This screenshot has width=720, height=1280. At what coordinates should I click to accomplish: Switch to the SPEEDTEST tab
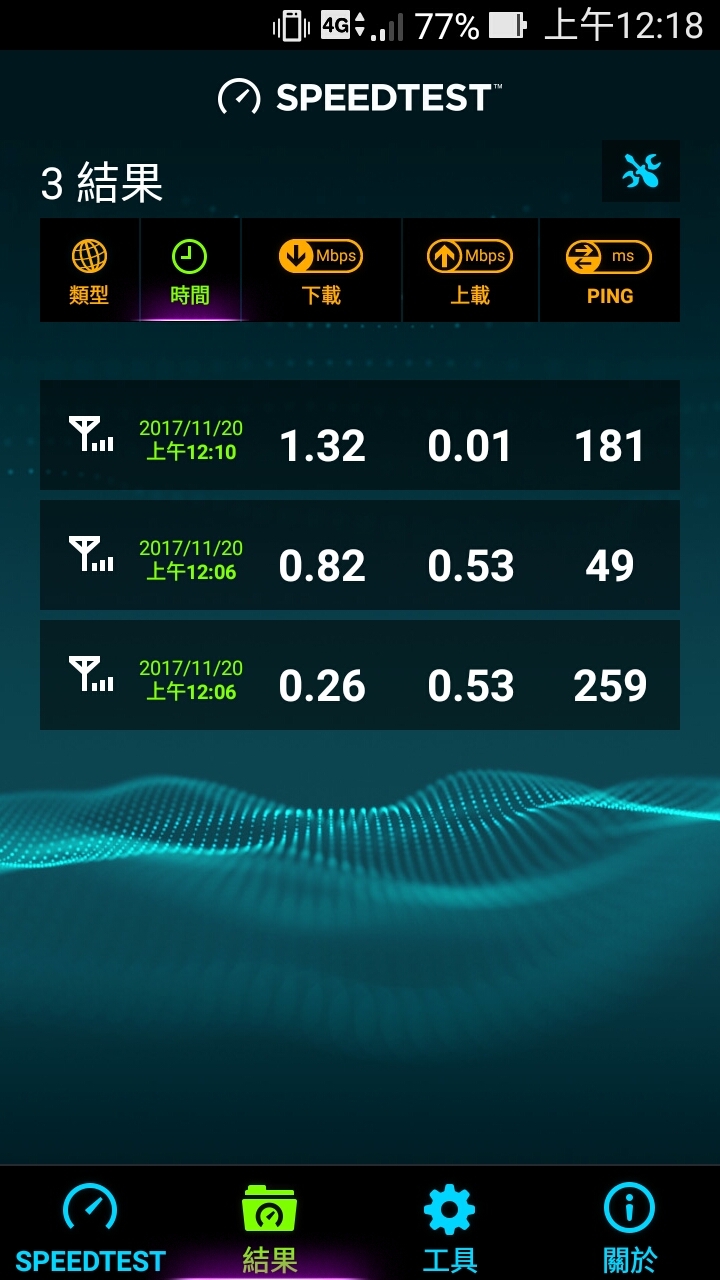[x=90, y=1226]
